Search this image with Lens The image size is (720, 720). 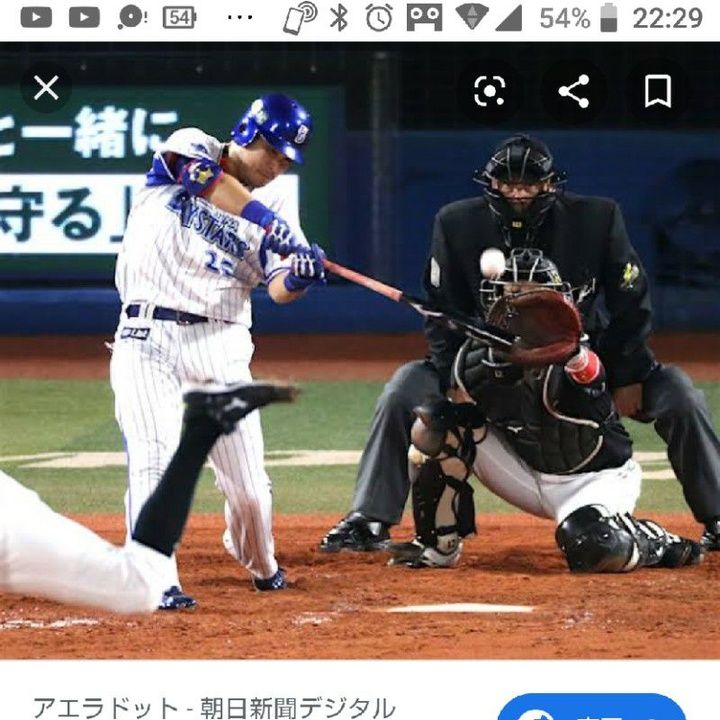[x=489, y=92]
